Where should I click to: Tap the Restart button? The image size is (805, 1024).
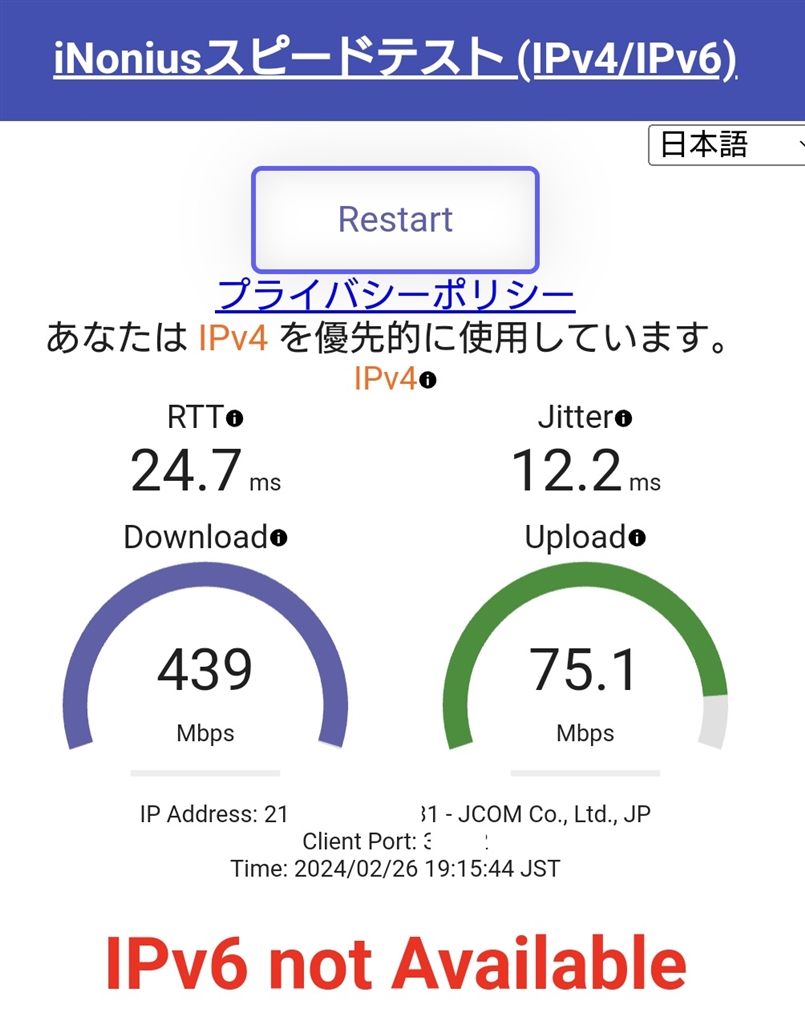pyautogui.click(x=395, y=219)
